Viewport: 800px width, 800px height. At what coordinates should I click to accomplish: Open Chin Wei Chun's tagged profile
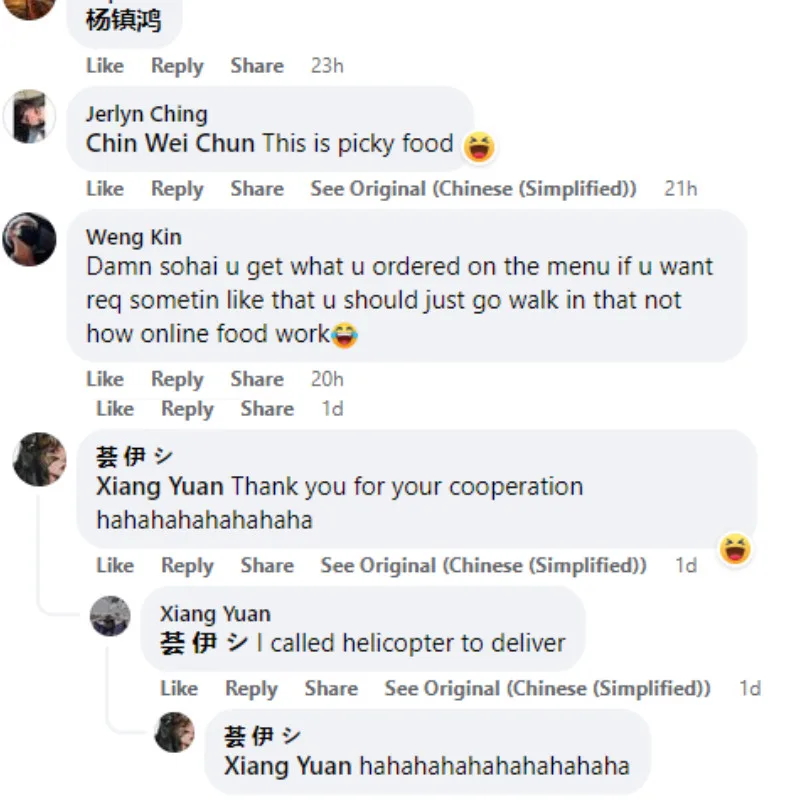click(170, 144)
